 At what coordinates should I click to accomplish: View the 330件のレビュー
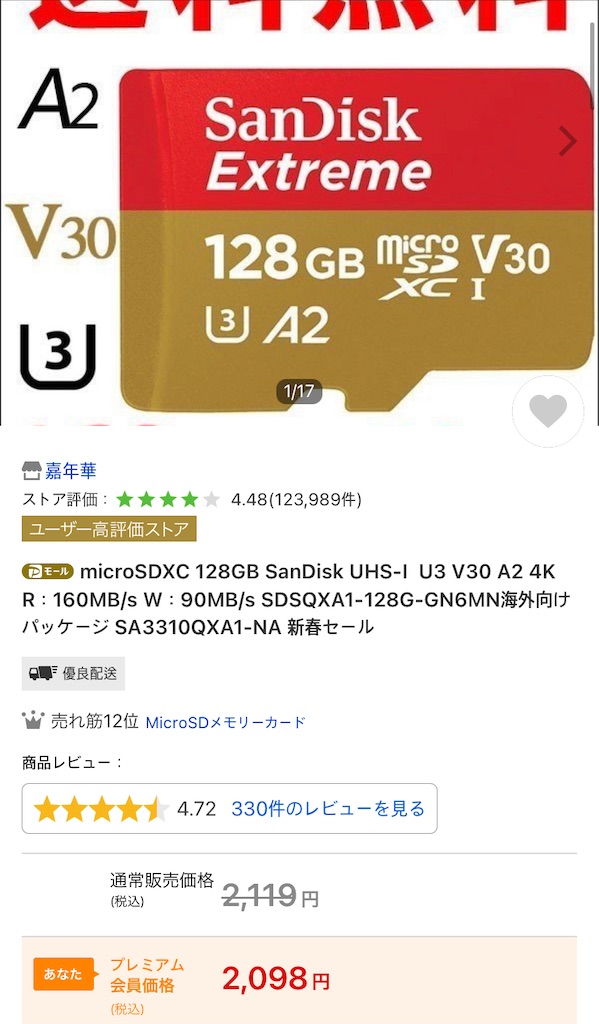click(328, 808)
